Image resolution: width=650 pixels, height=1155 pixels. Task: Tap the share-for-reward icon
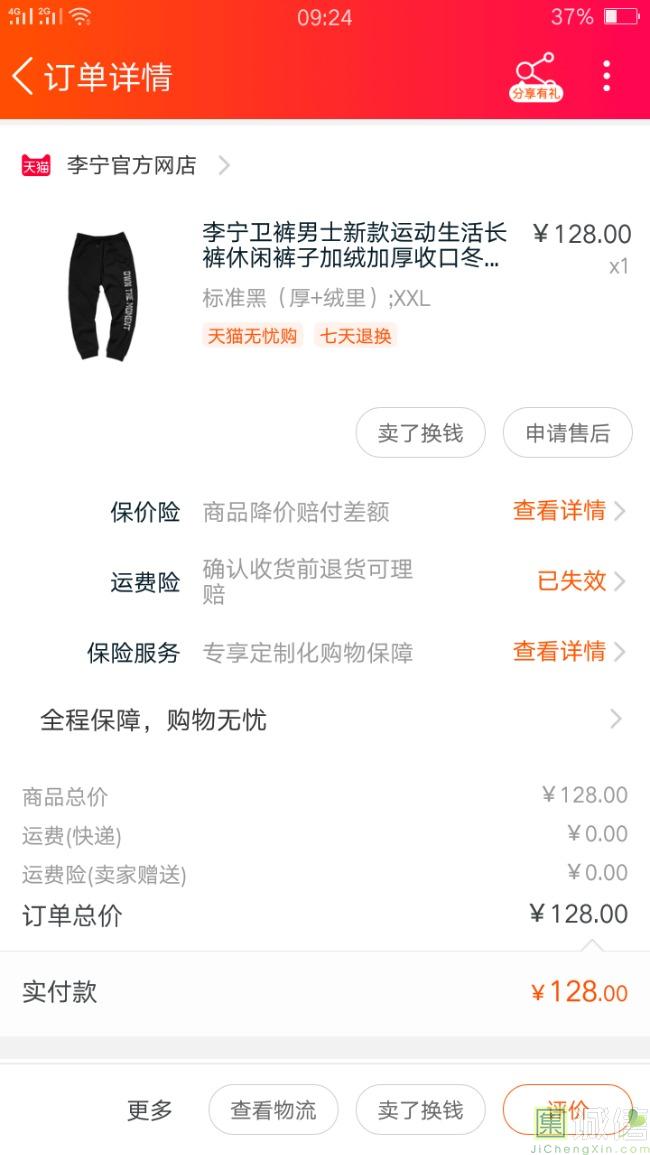[536, 76]
